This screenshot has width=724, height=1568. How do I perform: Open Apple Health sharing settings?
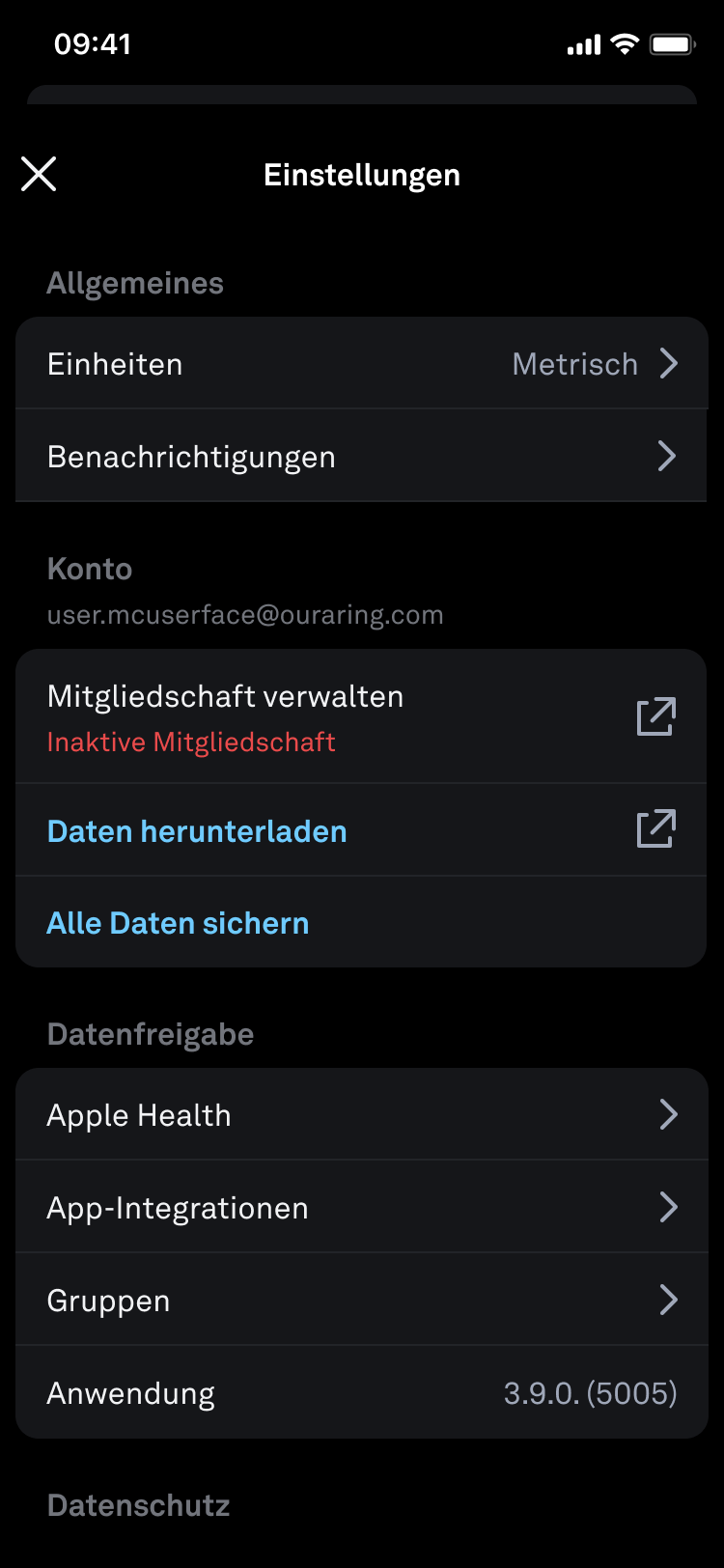tap(361, 1115)
